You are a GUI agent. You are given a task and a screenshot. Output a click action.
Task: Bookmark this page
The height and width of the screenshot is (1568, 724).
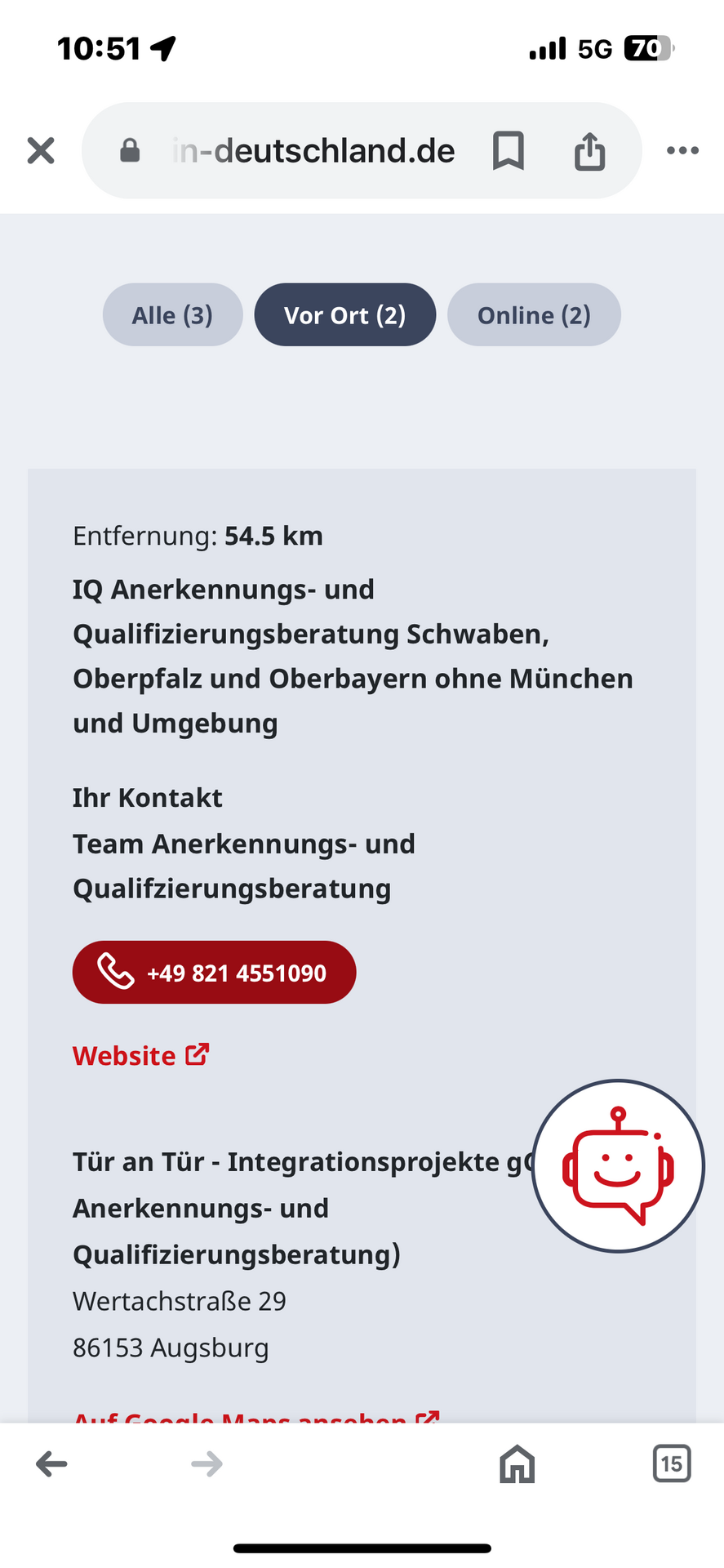tap(508, 151)
